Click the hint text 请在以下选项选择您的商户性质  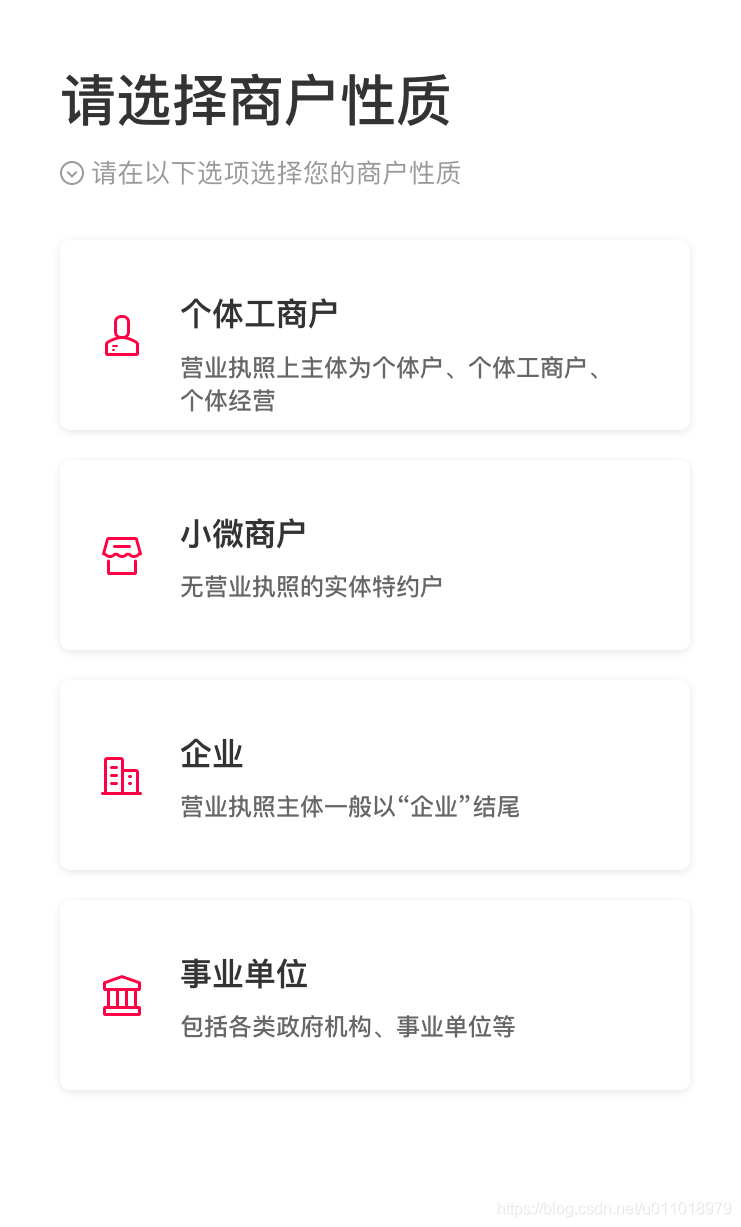click(275, 173)
